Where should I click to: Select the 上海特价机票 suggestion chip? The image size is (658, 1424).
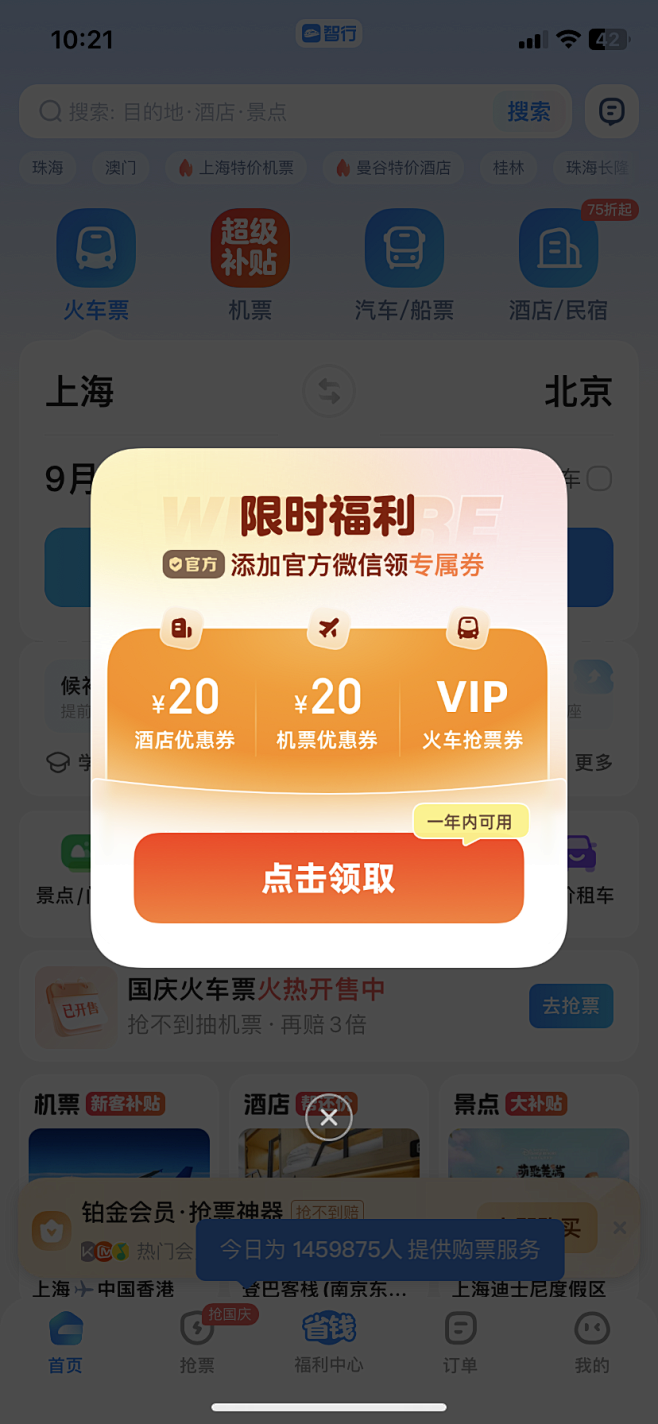236,167
